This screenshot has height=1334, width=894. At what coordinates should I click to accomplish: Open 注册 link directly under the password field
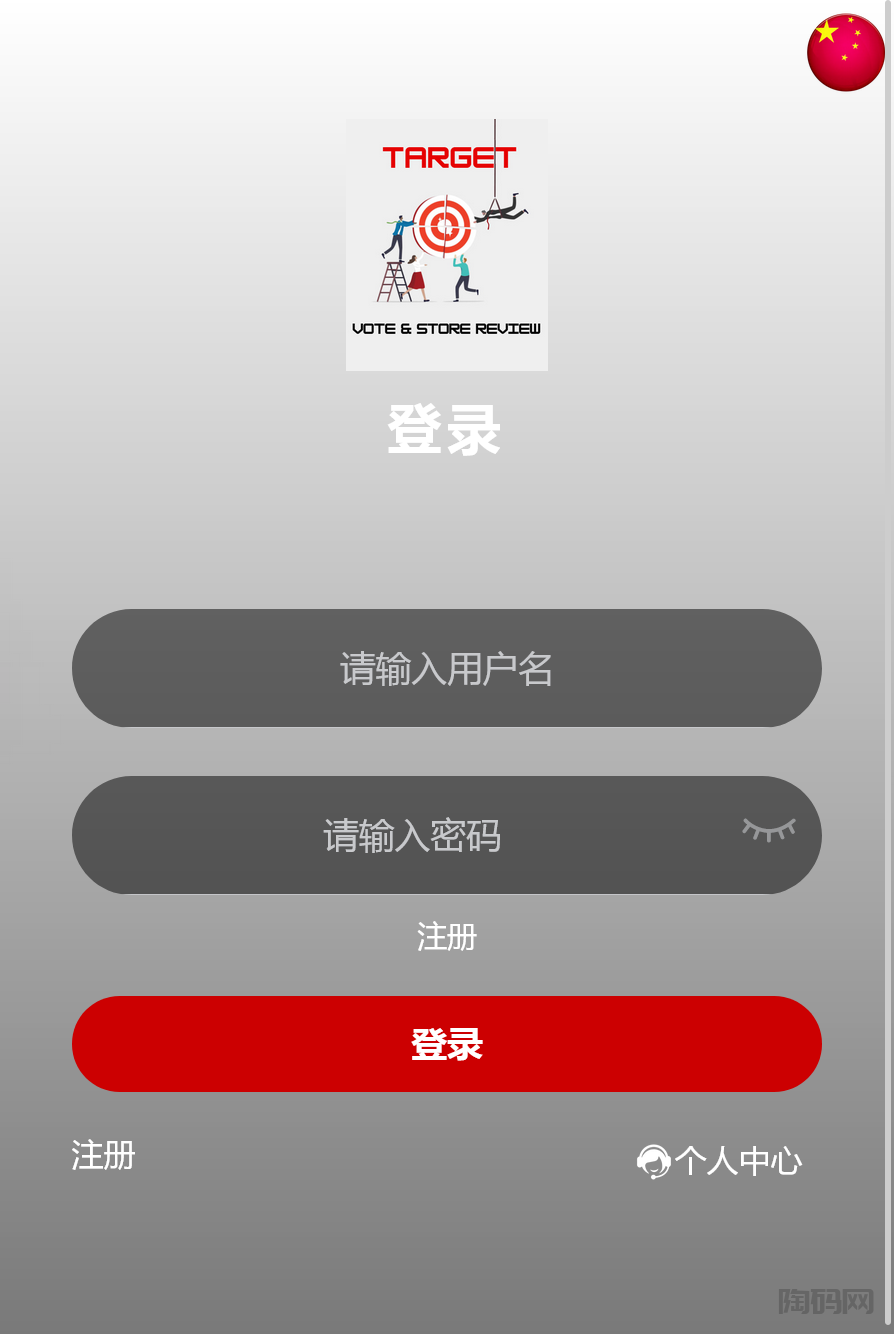[x=446, y=937]
